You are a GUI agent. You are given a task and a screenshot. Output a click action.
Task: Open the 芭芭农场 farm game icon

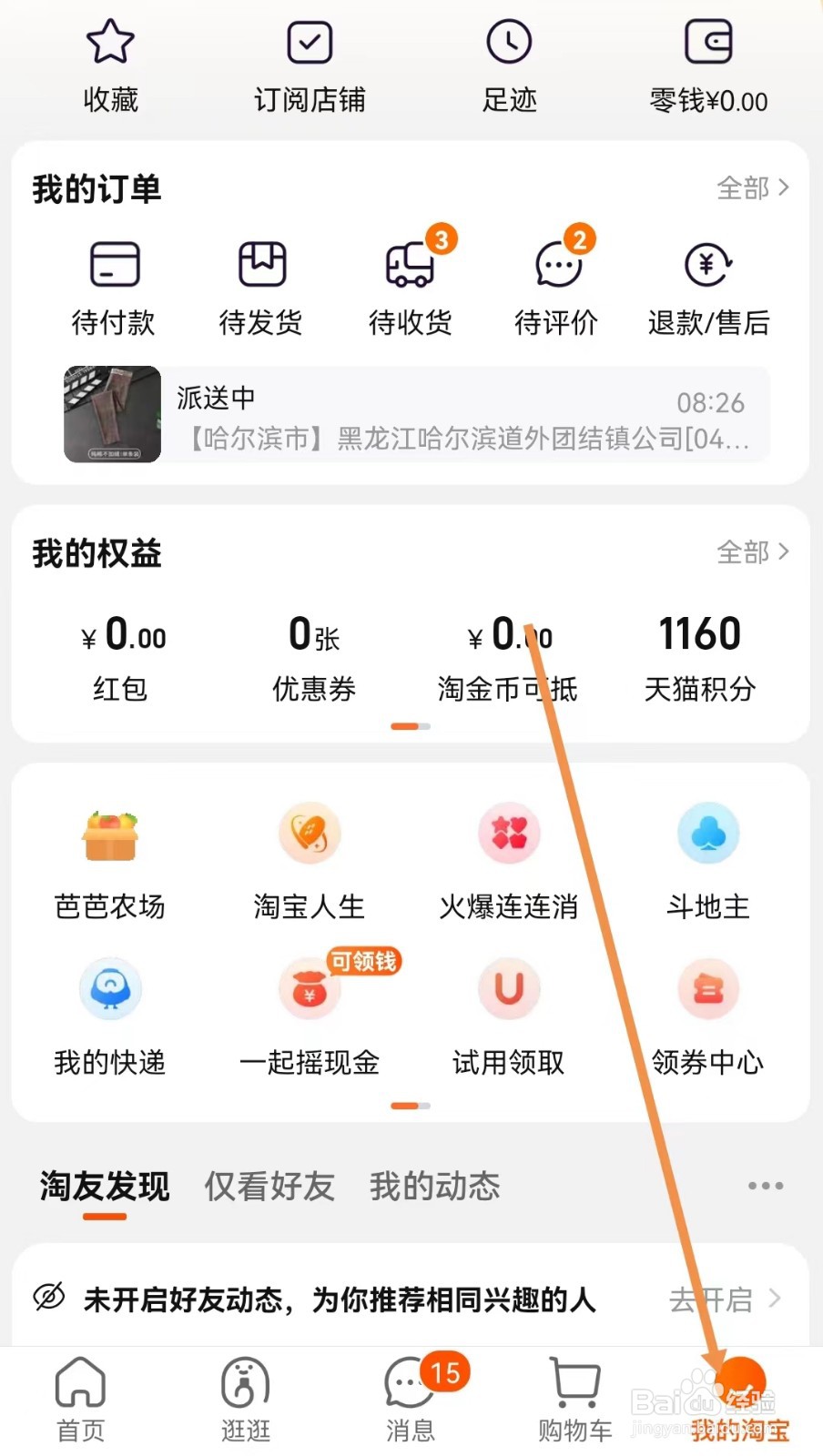[x=110, y=834]
